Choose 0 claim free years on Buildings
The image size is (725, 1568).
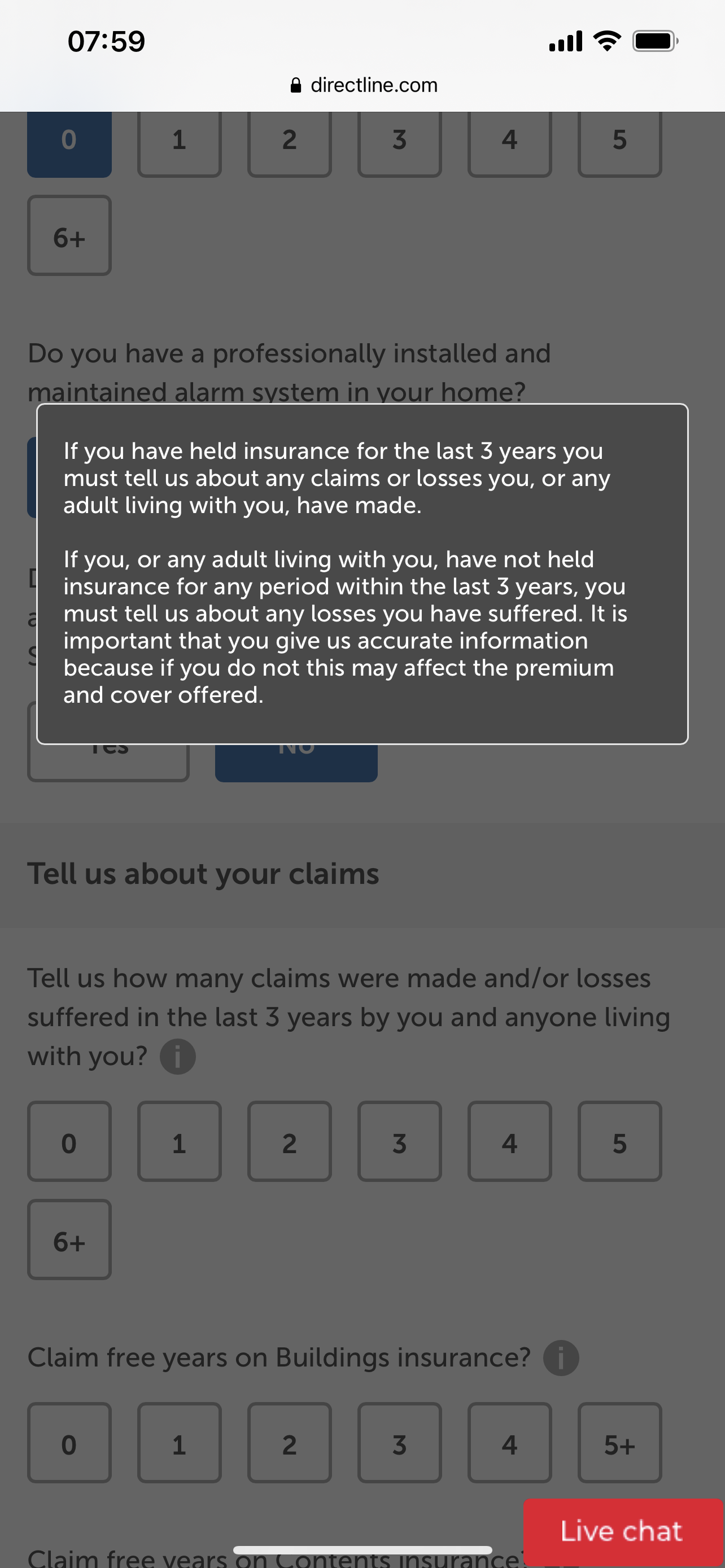[x=69, y=1443]
